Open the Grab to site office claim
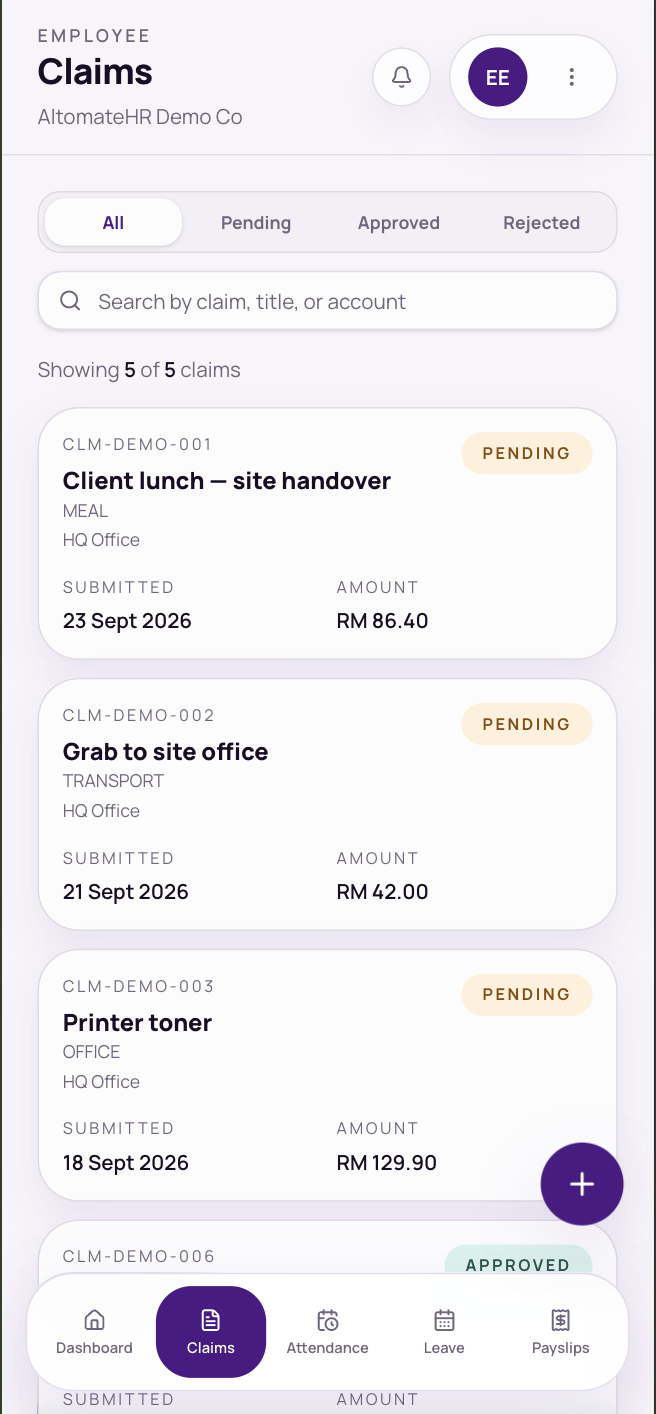 click(x=327, y=804)
